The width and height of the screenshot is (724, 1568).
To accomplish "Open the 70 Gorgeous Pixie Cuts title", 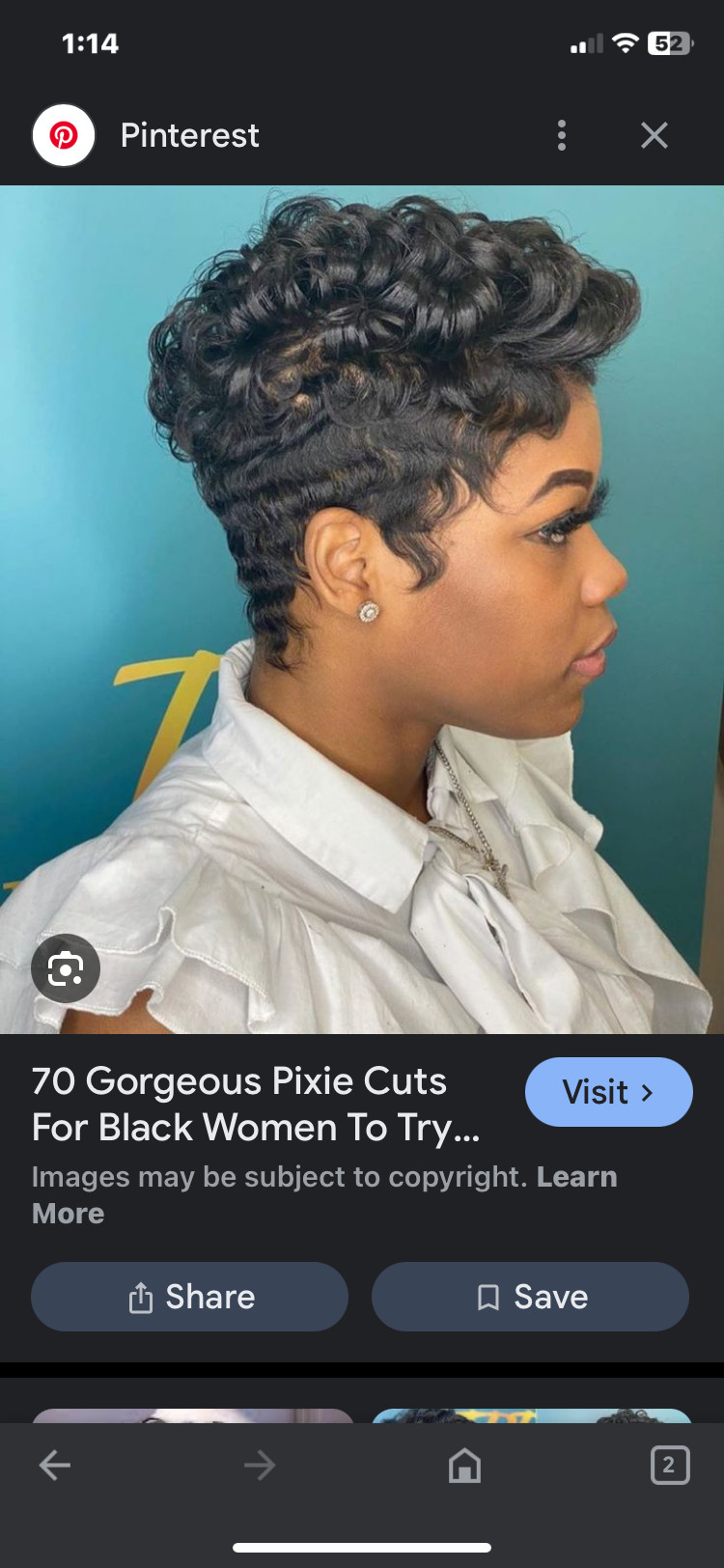I will 256,1105.
